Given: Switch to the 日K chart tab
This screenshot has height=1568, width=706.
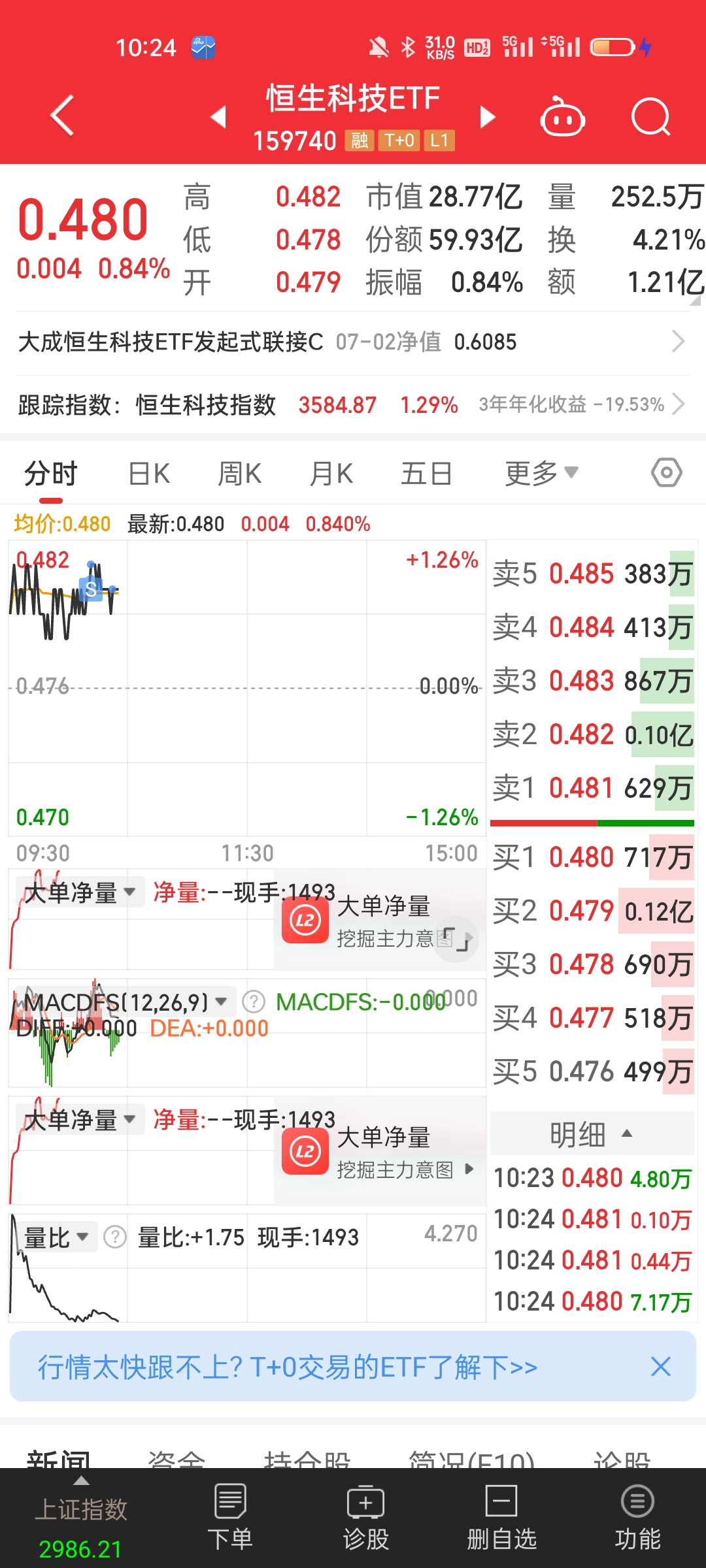Looking at the screenshot, I should click(x=149, y=474).
